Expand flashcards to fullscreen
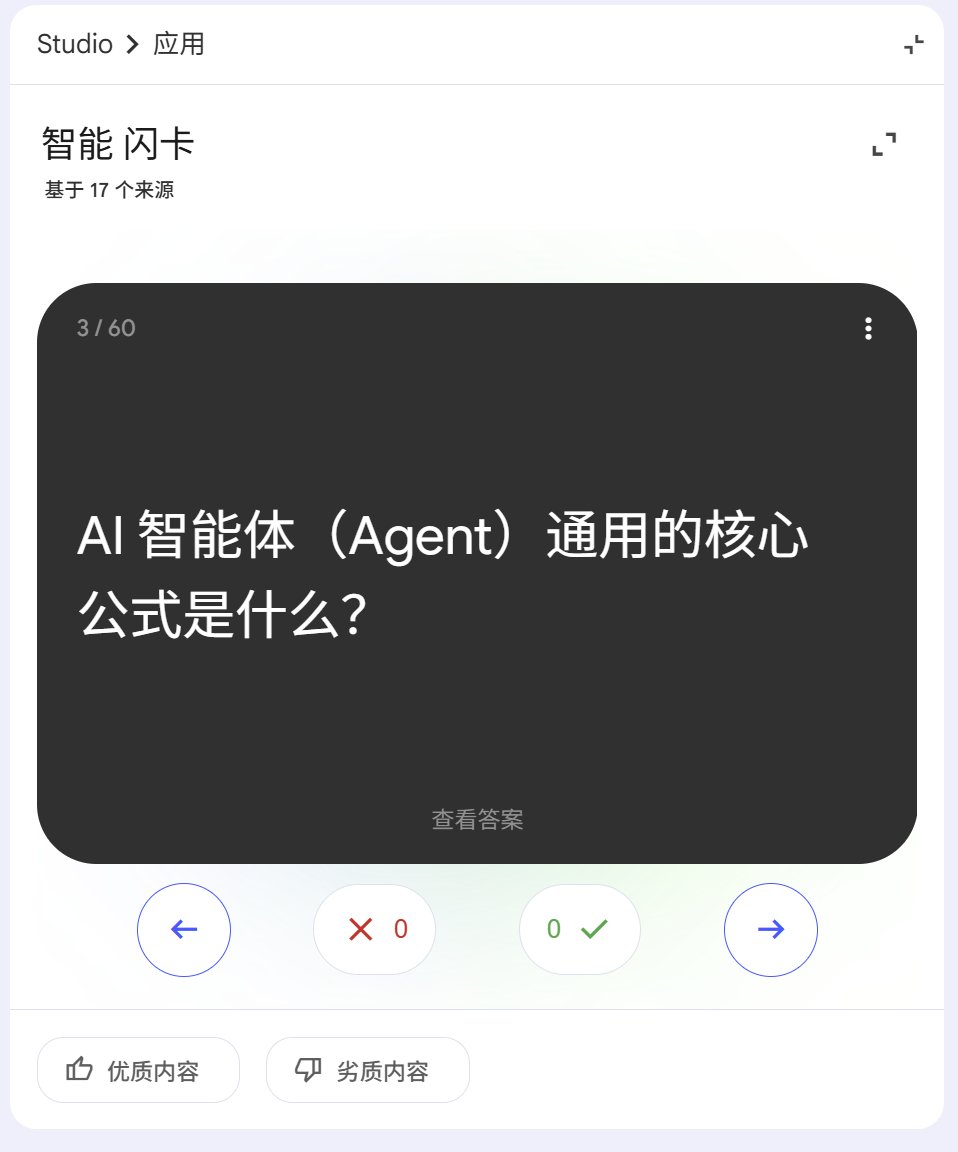 (x=883, y=145)
